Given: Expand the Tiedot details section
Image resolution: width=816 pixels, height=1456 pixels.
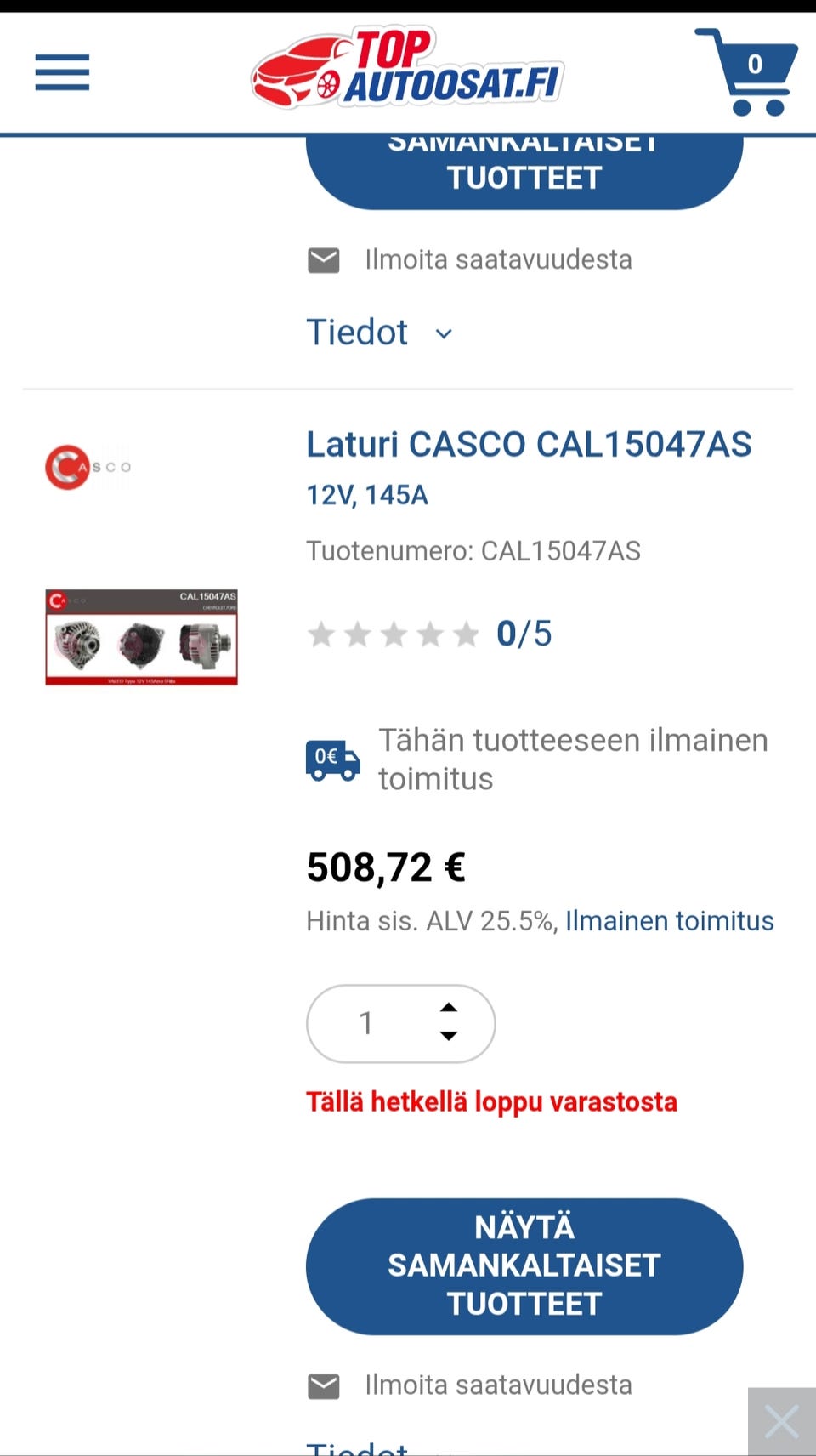Looking at the screenshot, I should 379,333.
